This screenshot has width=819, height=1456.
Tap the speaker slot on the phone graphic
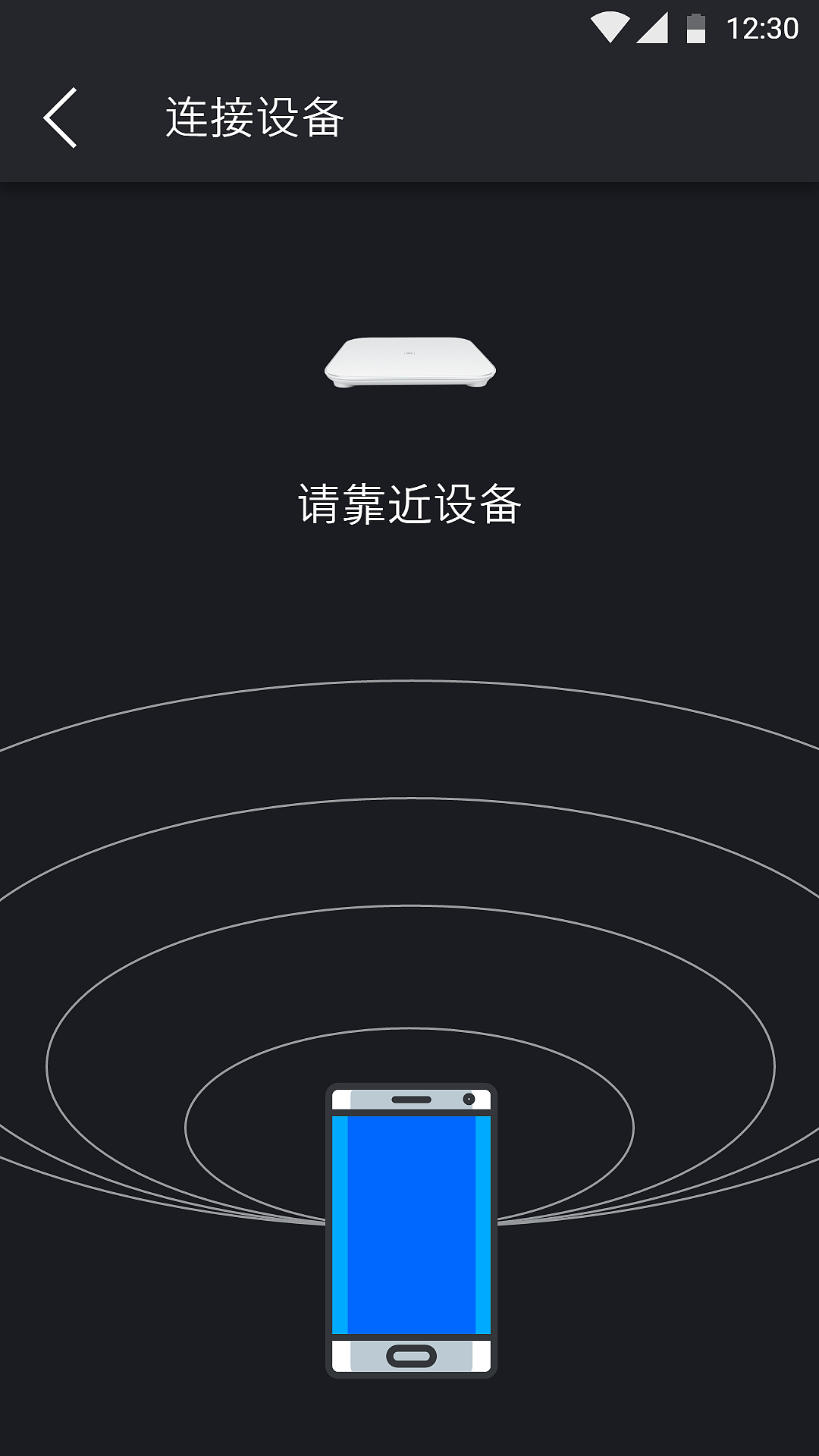tap(412, 1100)
